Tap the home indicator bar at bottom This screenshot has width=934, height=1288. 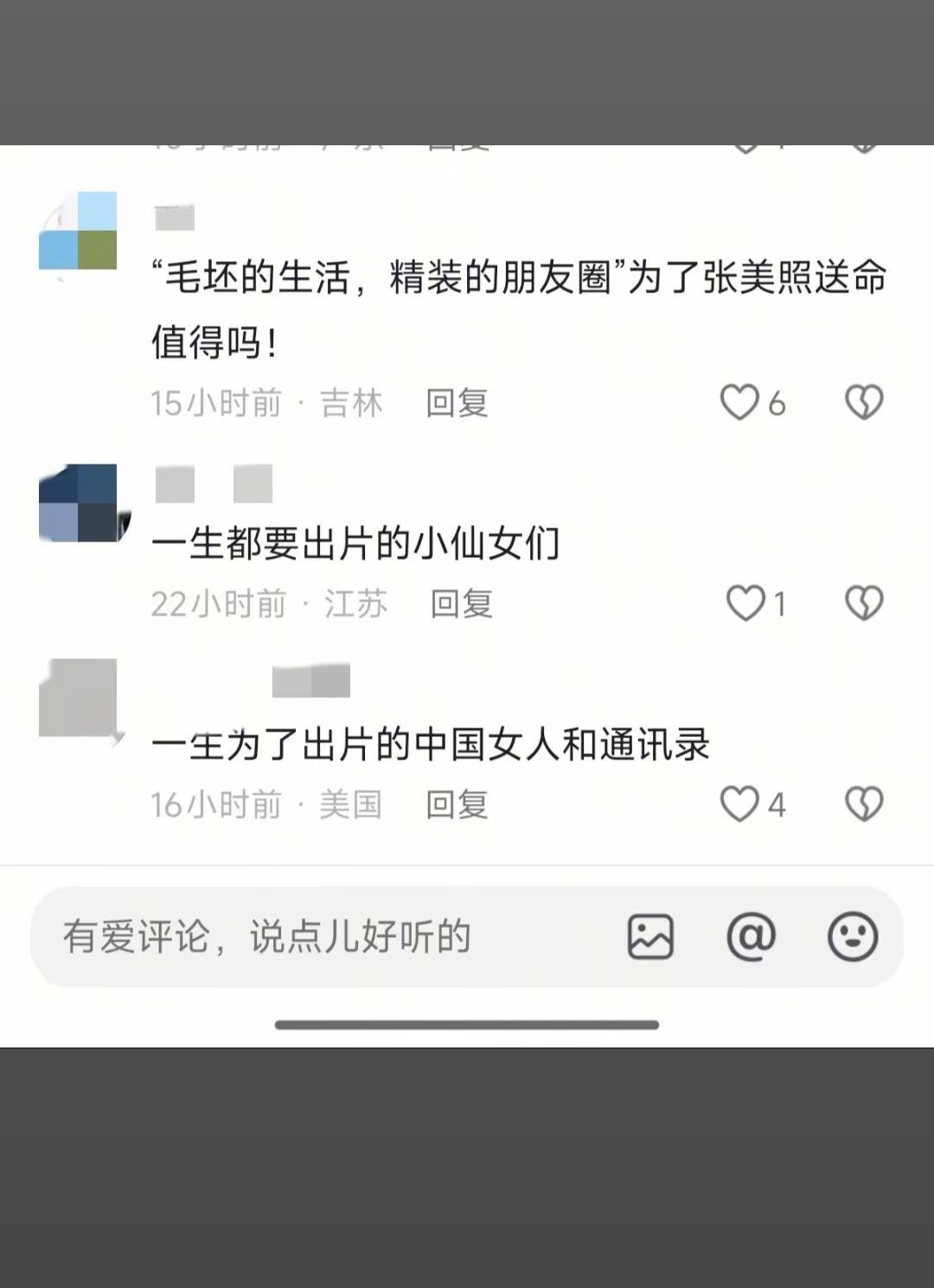coord(467,1024)
